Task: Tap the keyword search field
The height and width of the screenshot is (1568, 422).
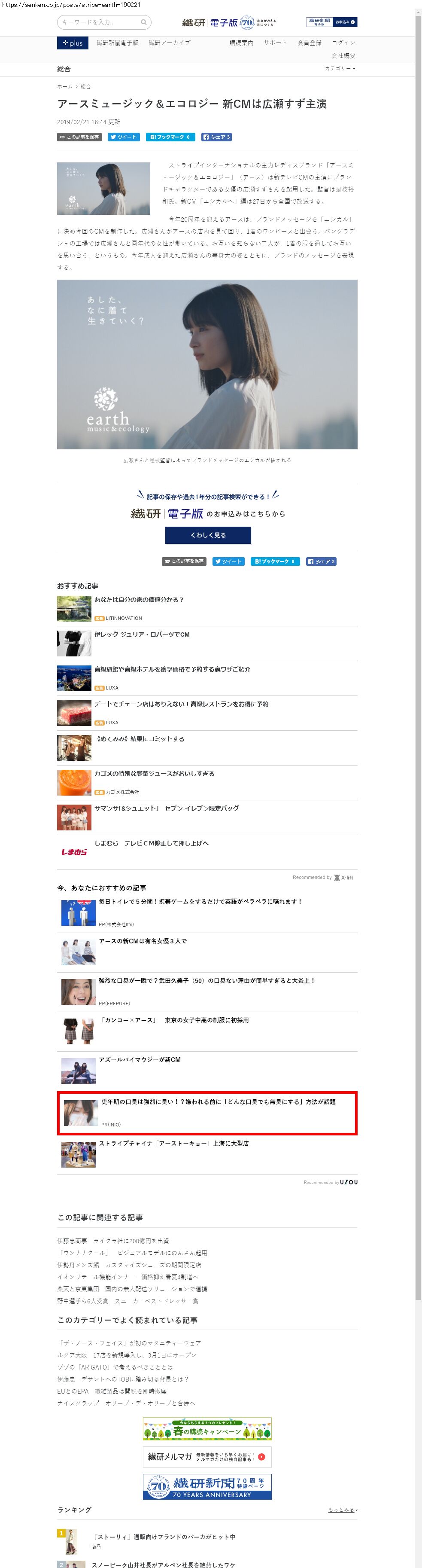Action: tap(100, 22)
